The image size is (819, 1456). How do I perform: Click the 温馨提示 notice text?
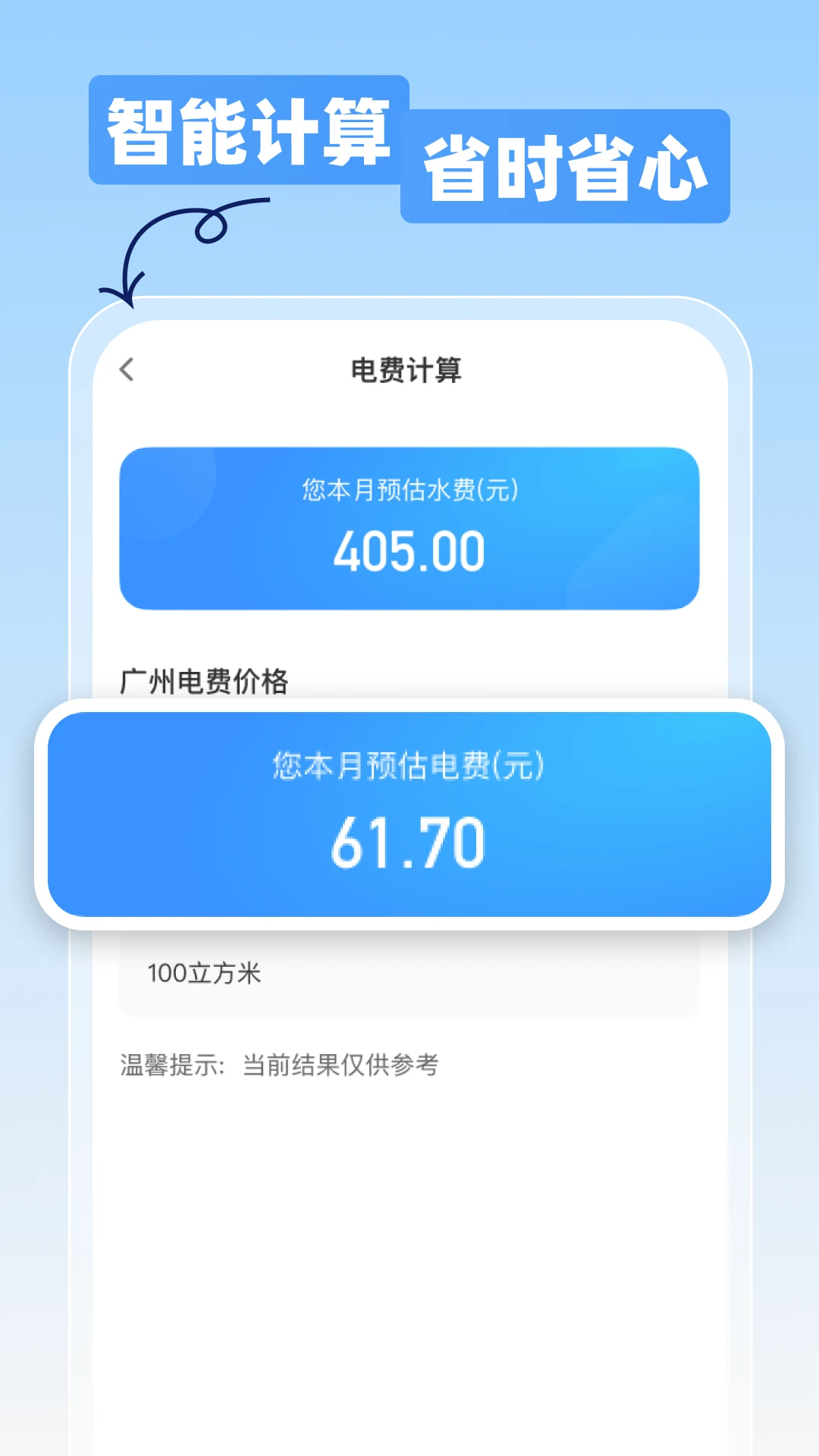pyautogui.click(x=281, y=1065)
